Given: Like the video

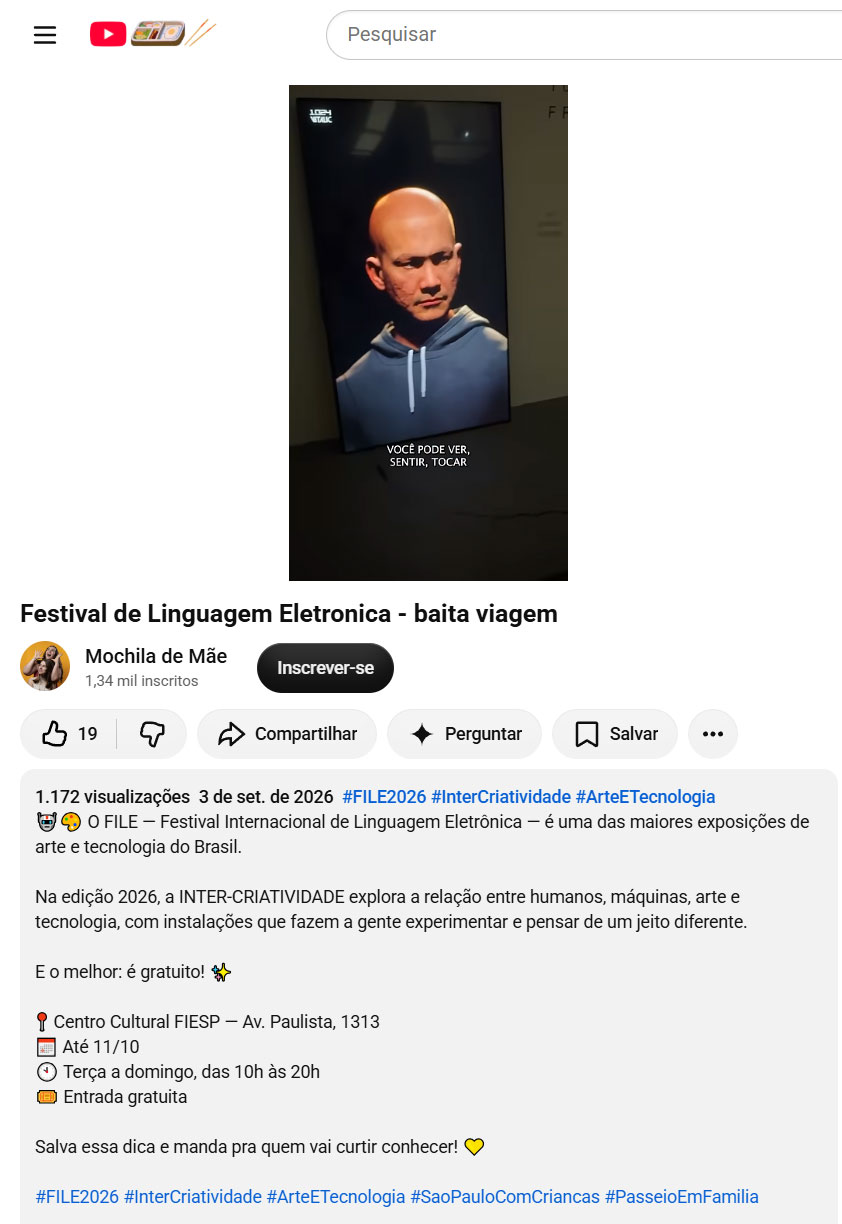Looking at the screenshot, I should (69, 734).
